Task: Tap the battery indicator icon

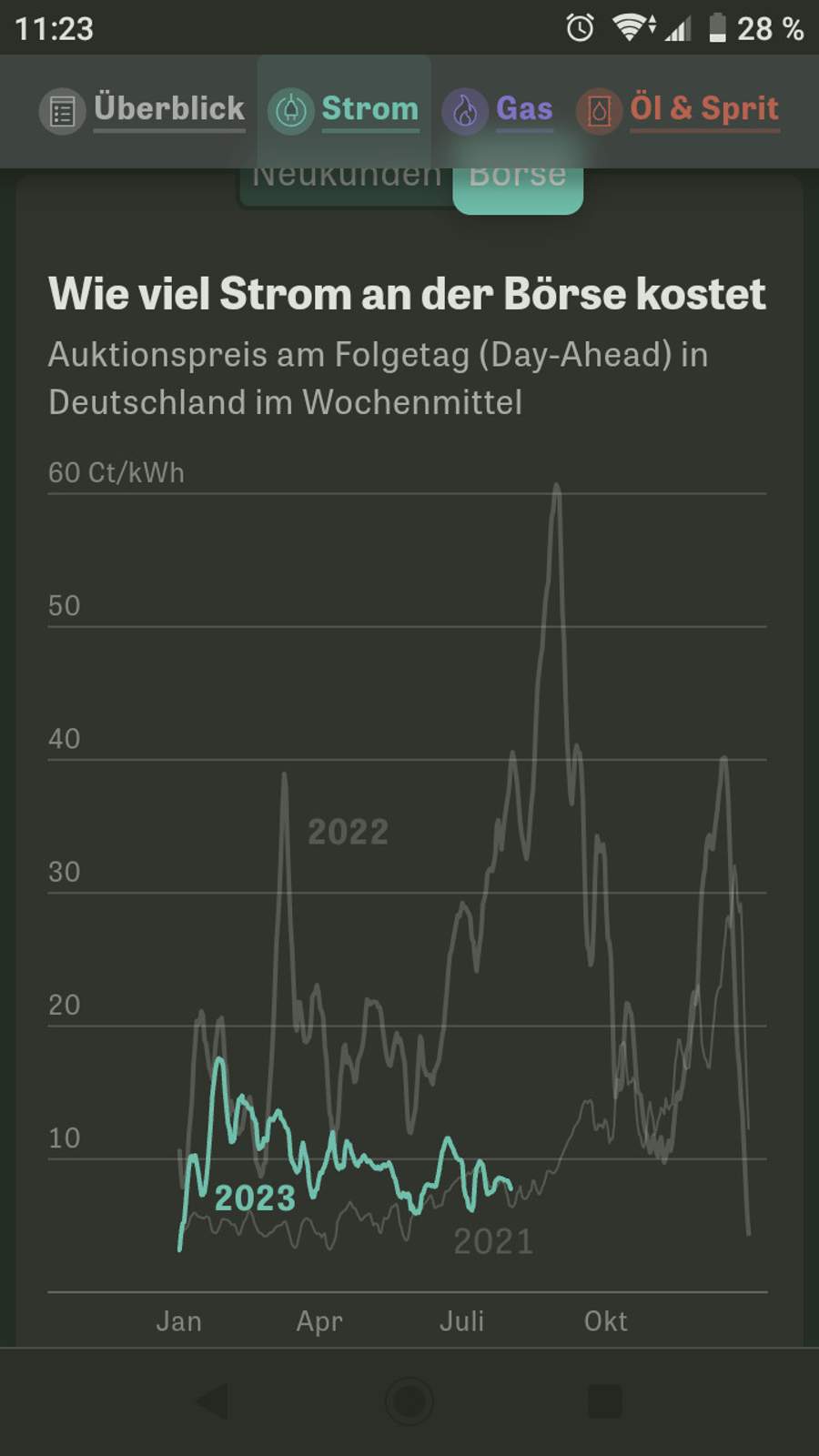Action: click(x=719, y=26)
